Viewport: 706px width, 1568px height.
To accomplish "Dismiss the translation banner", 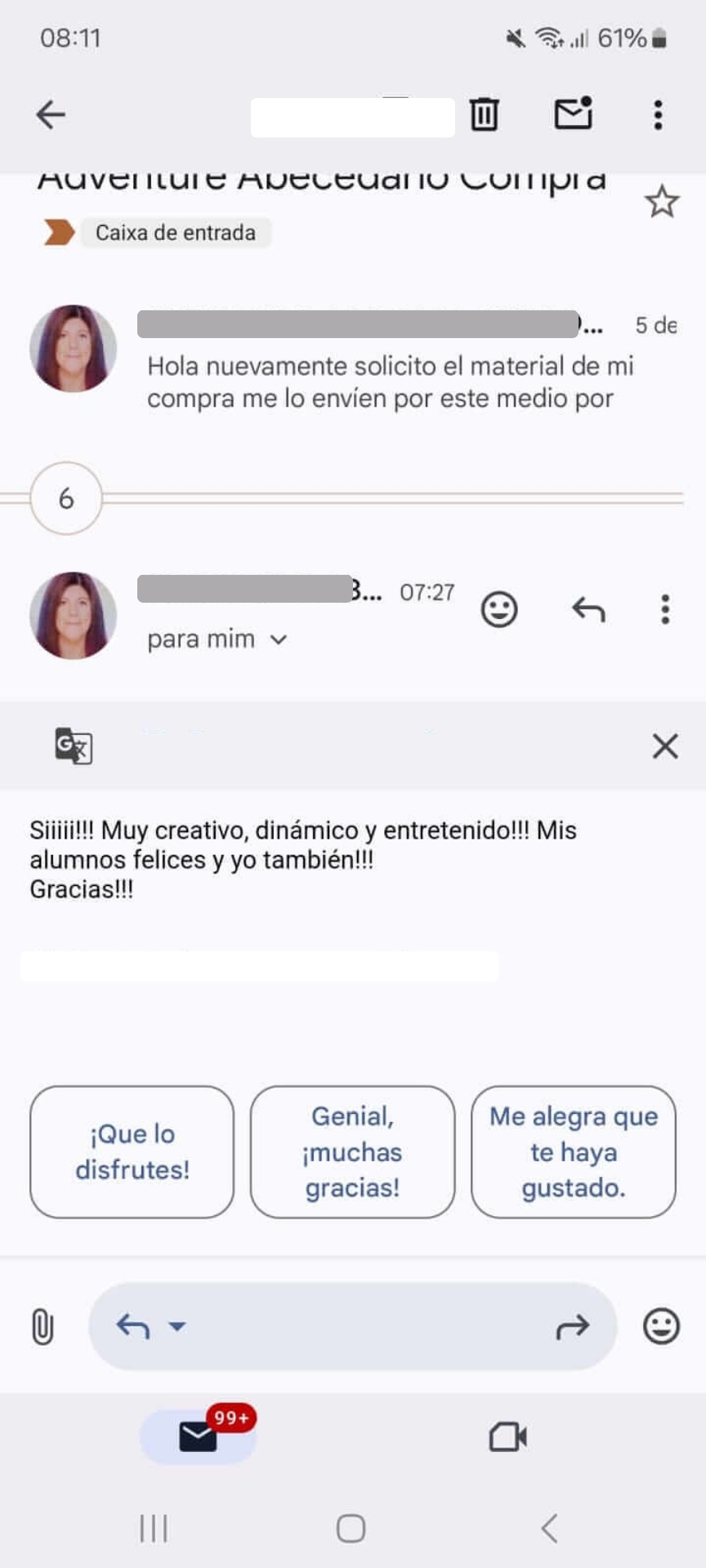I will click(x=665, y=746).
